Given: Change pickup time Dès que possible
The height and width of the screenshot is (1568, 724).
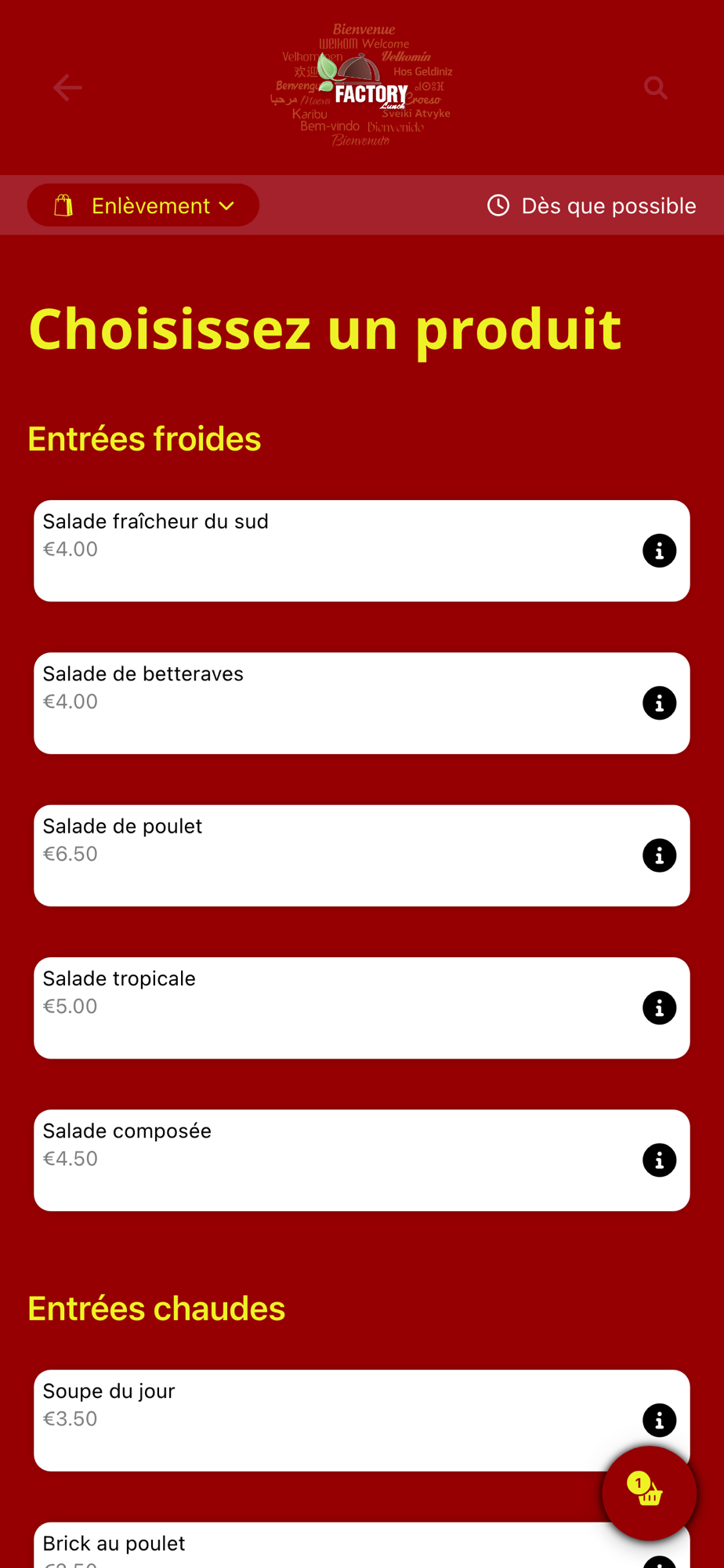Looking at the screenshot, I should pos(592,205).
